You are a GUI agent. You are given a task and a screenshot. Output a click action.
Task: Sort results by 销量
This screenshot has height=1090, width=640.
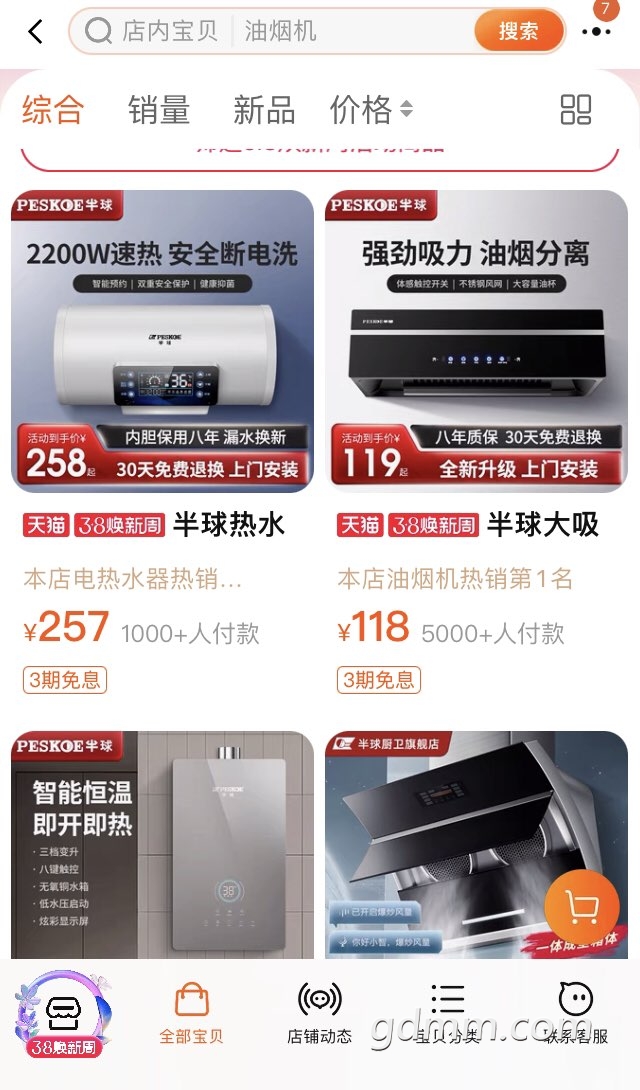(159, 110)
